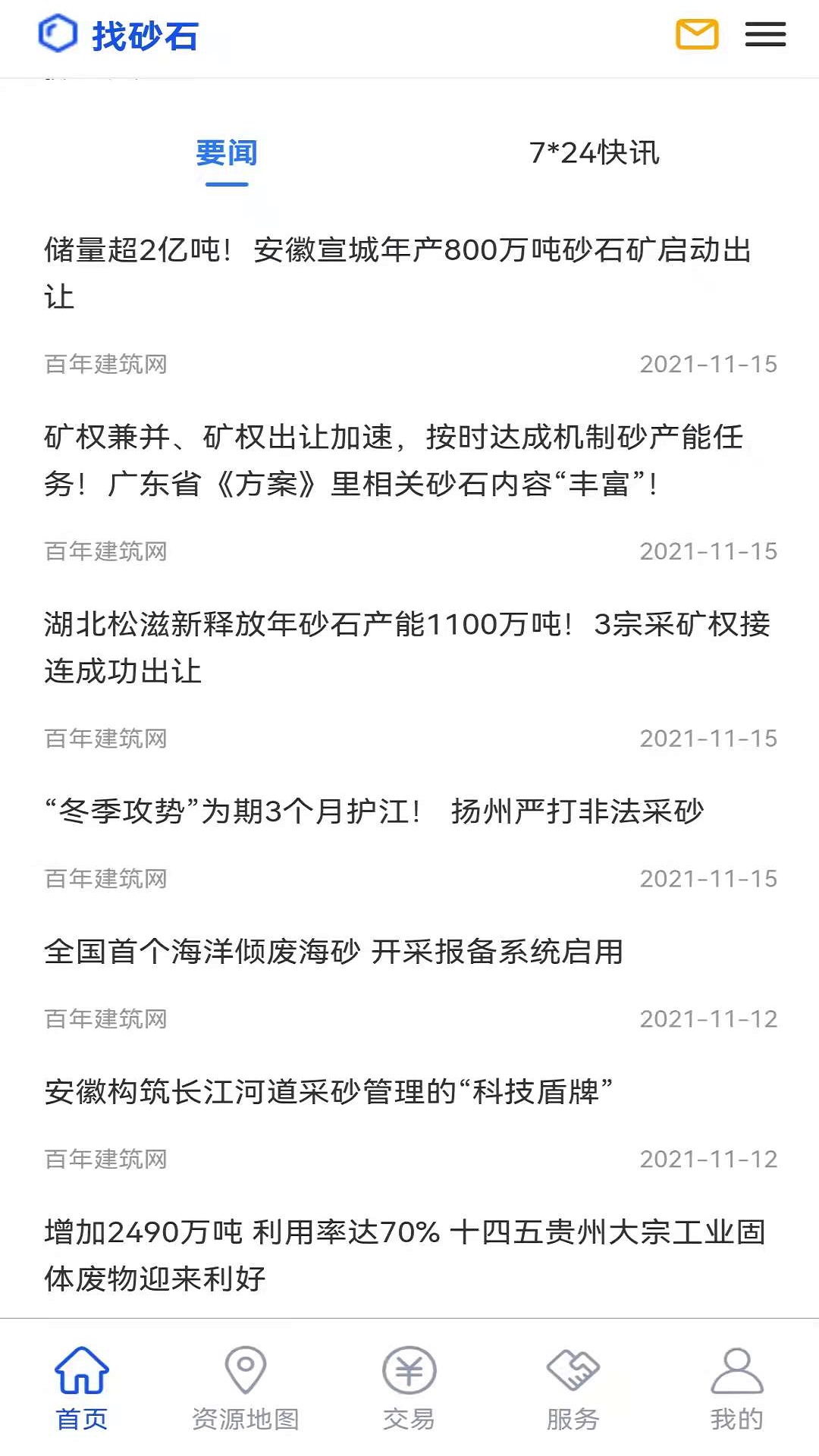Open the 服务 tab
This screenshot has width=819, height=1456.
pyautogui.click(x=573, y=1388)
